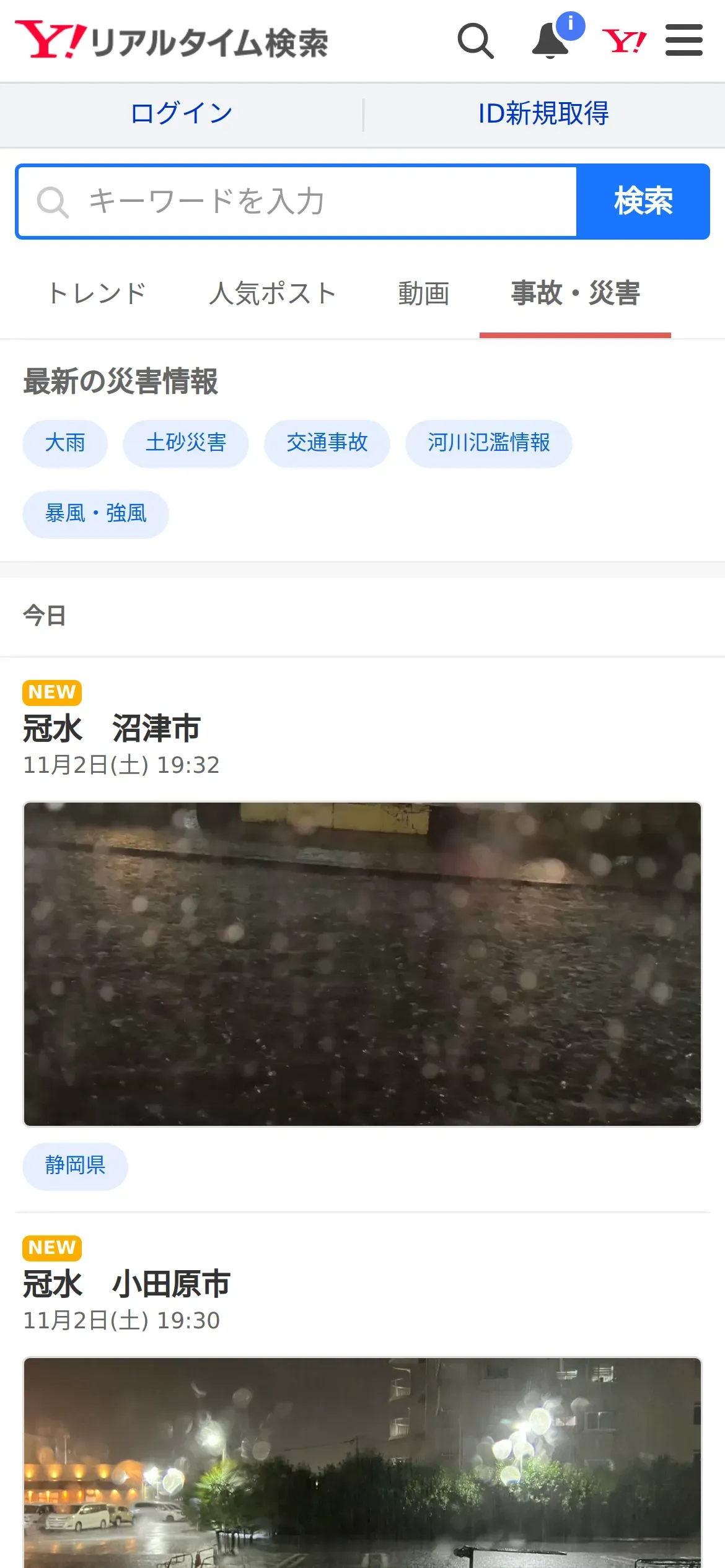Focus the キーワードを入力 search field
Image resolution: width=725 pixels, height=1568 pixels.
pos(297,202)
